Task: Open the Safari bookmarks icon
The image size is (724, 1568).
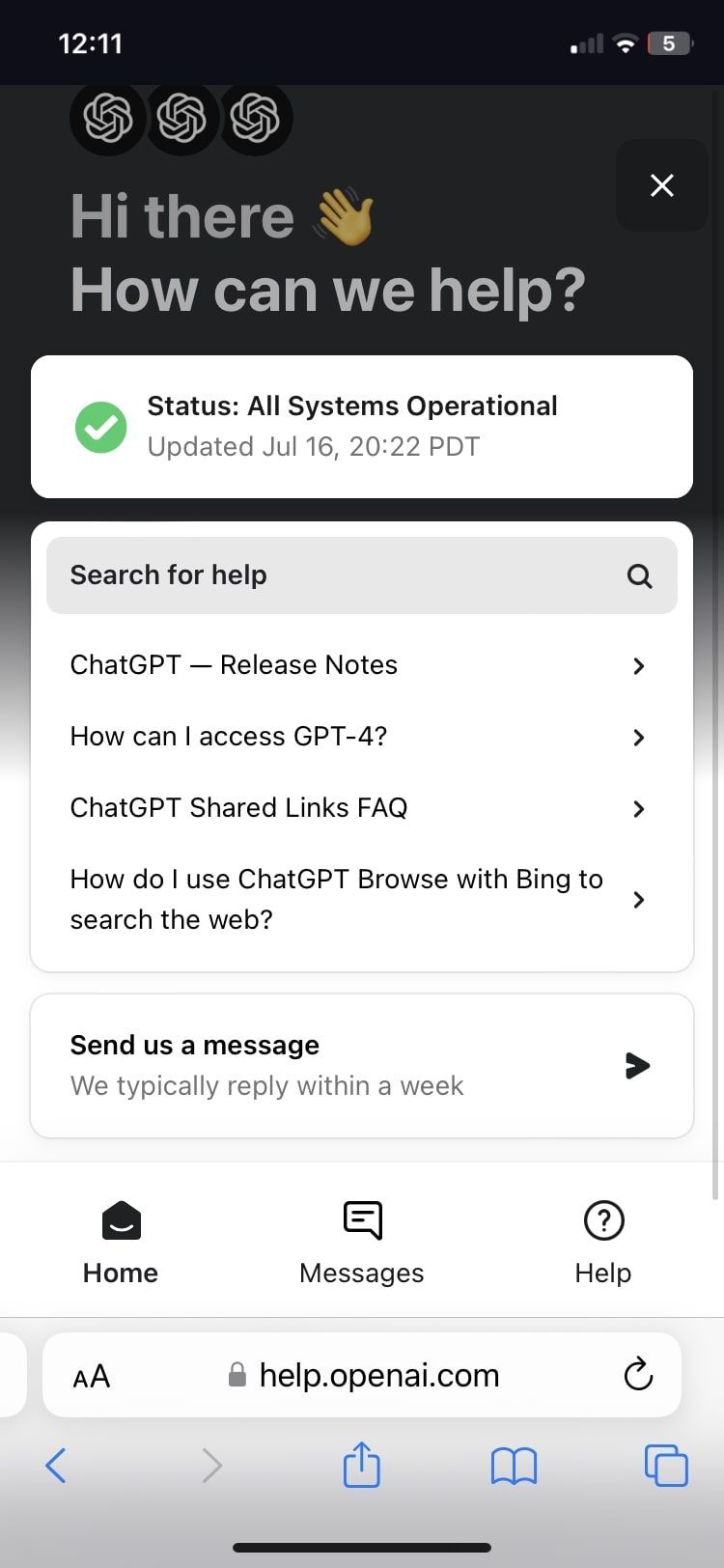Action: click(514, 1465)
